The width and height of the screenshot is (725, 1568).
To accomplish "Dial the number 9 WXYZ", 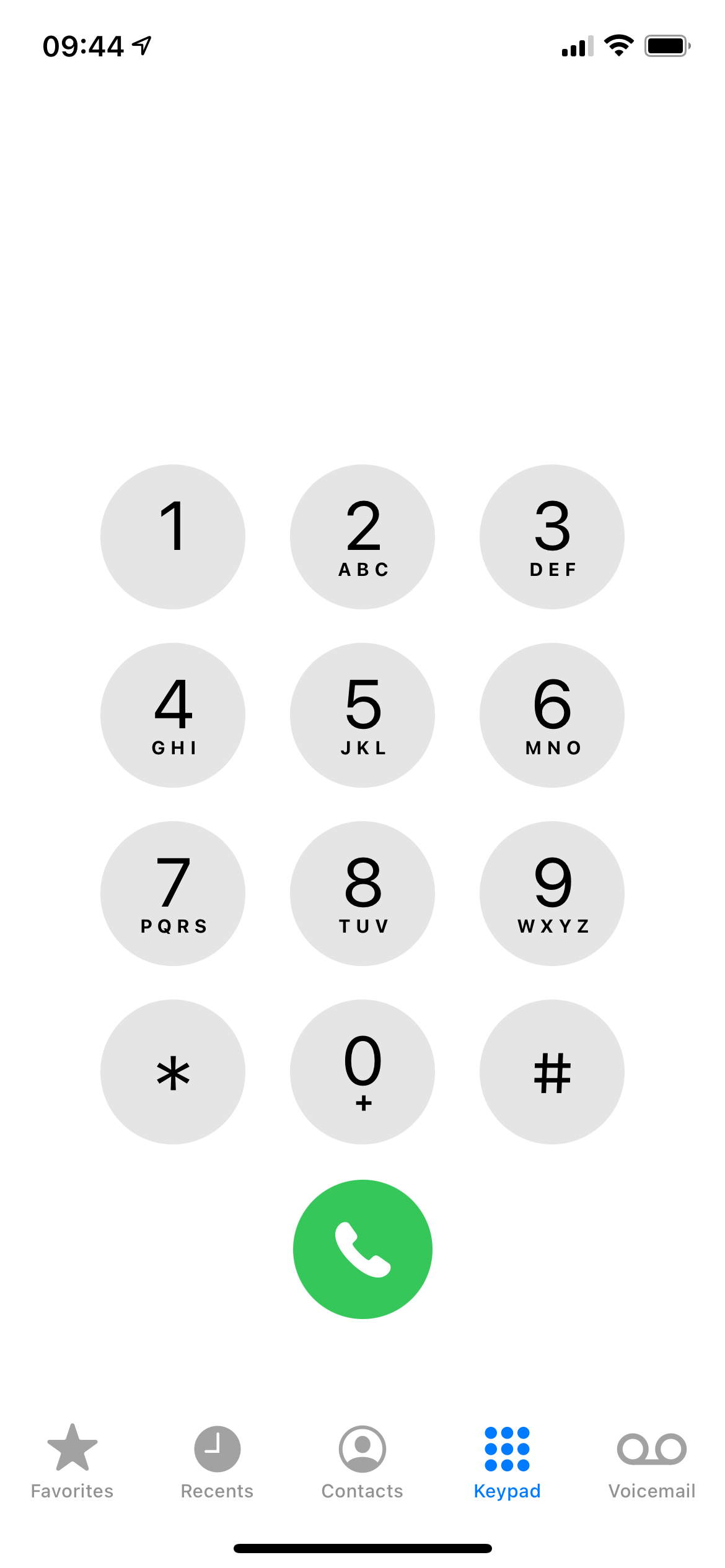I will point(552,893).
